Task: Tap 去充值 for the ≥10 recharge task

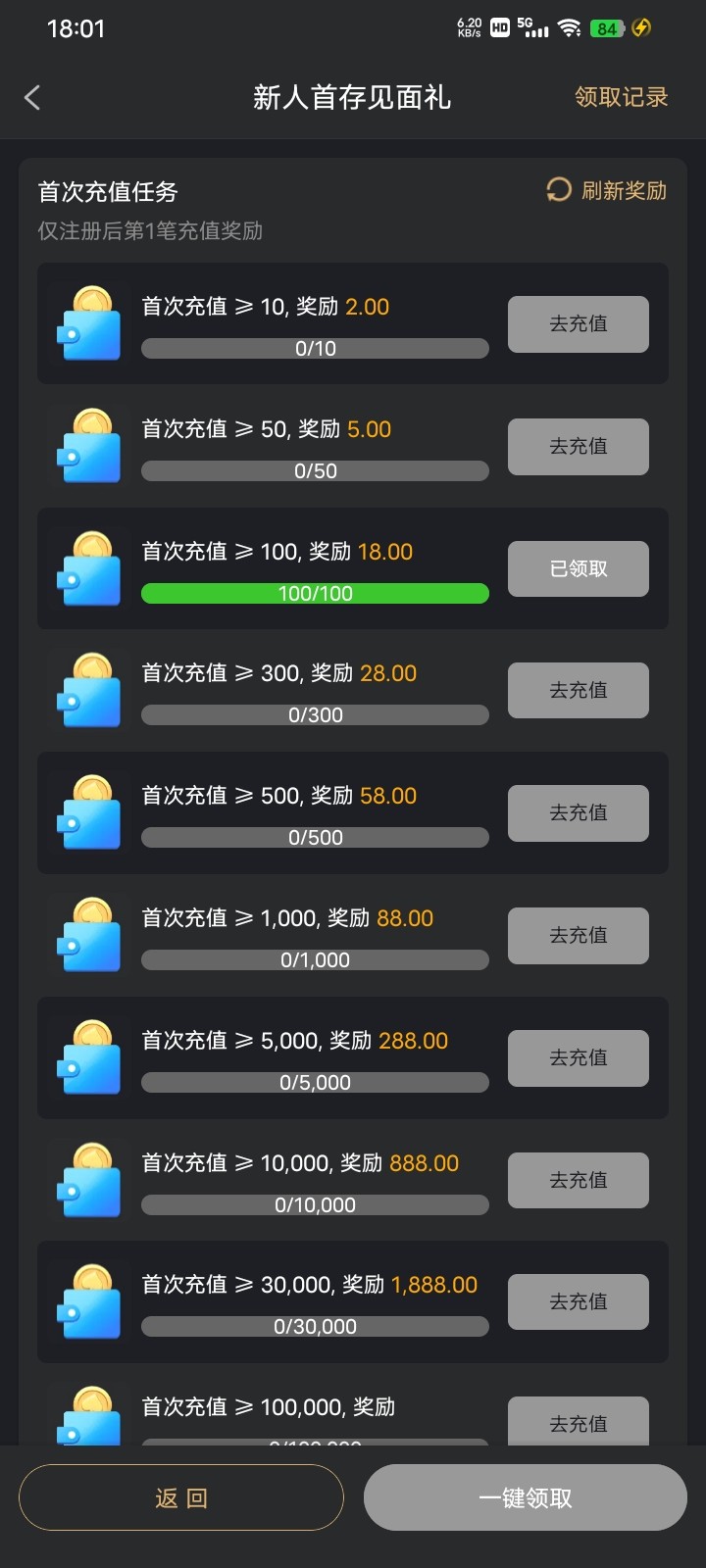Action: pos(578,323)
